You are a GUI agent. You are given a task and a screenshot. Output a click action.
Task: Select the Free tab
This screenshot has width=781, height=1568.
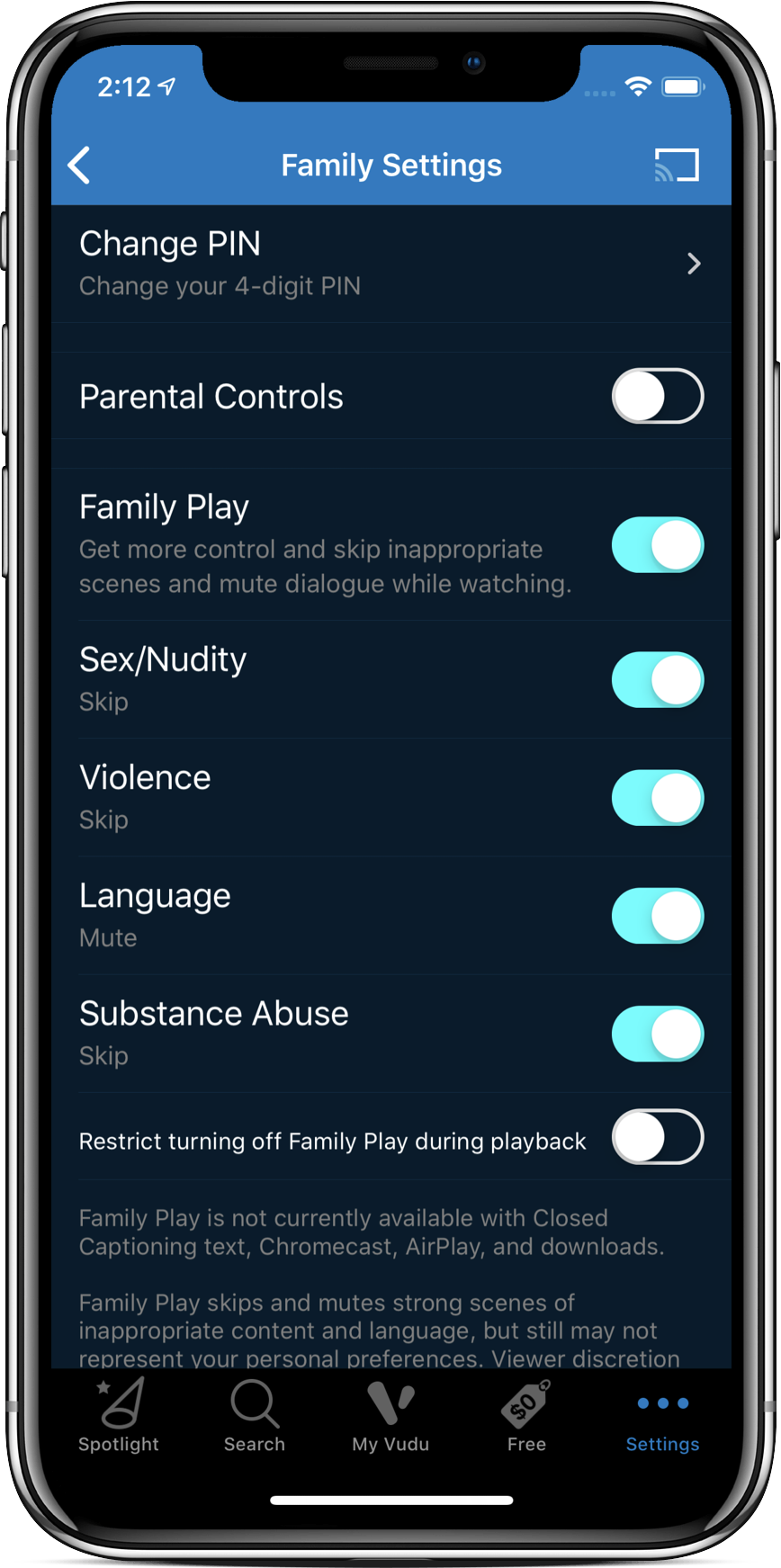pyautogui.click(x=526, y=1416)
